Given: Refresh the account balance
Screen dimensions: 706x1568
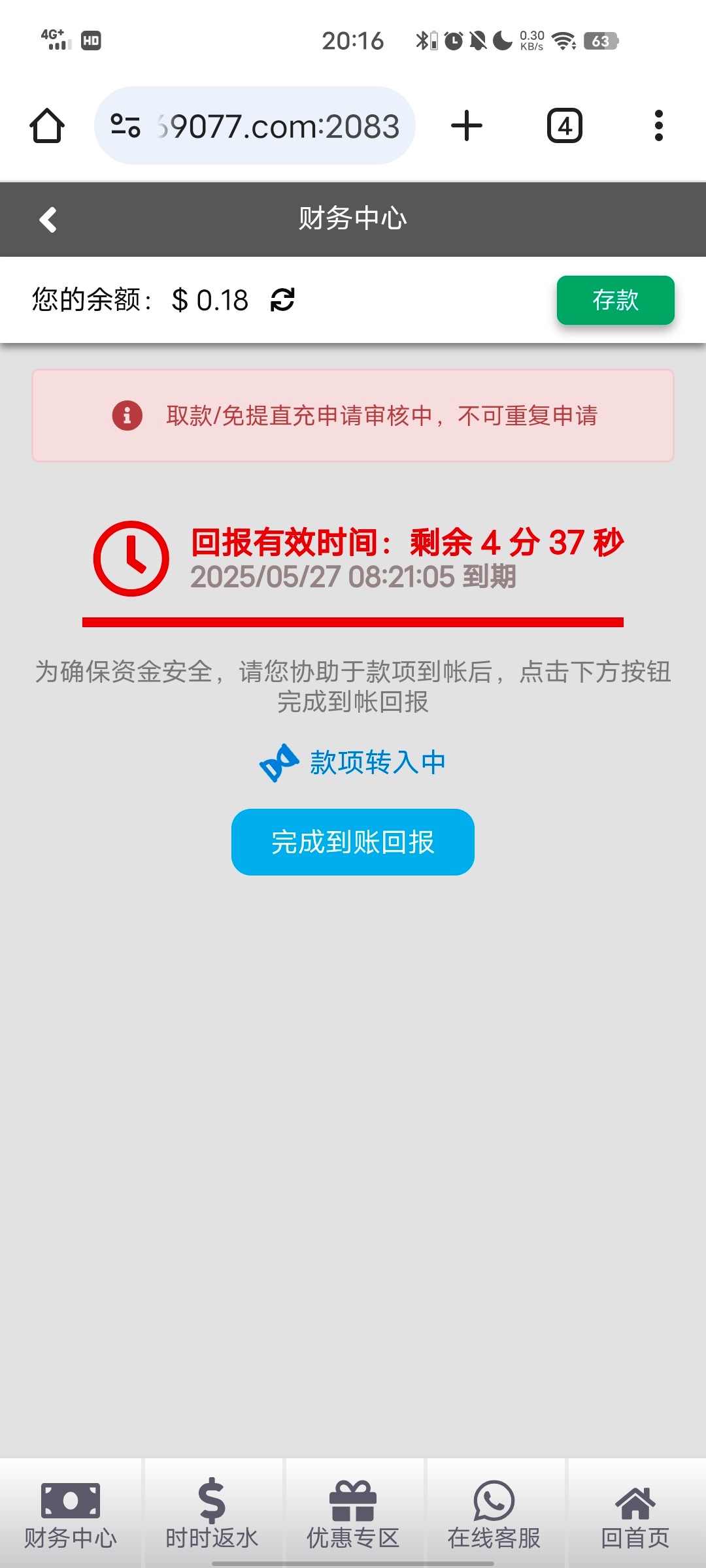Looking at the screenshot, I should [x=282, y=300].
